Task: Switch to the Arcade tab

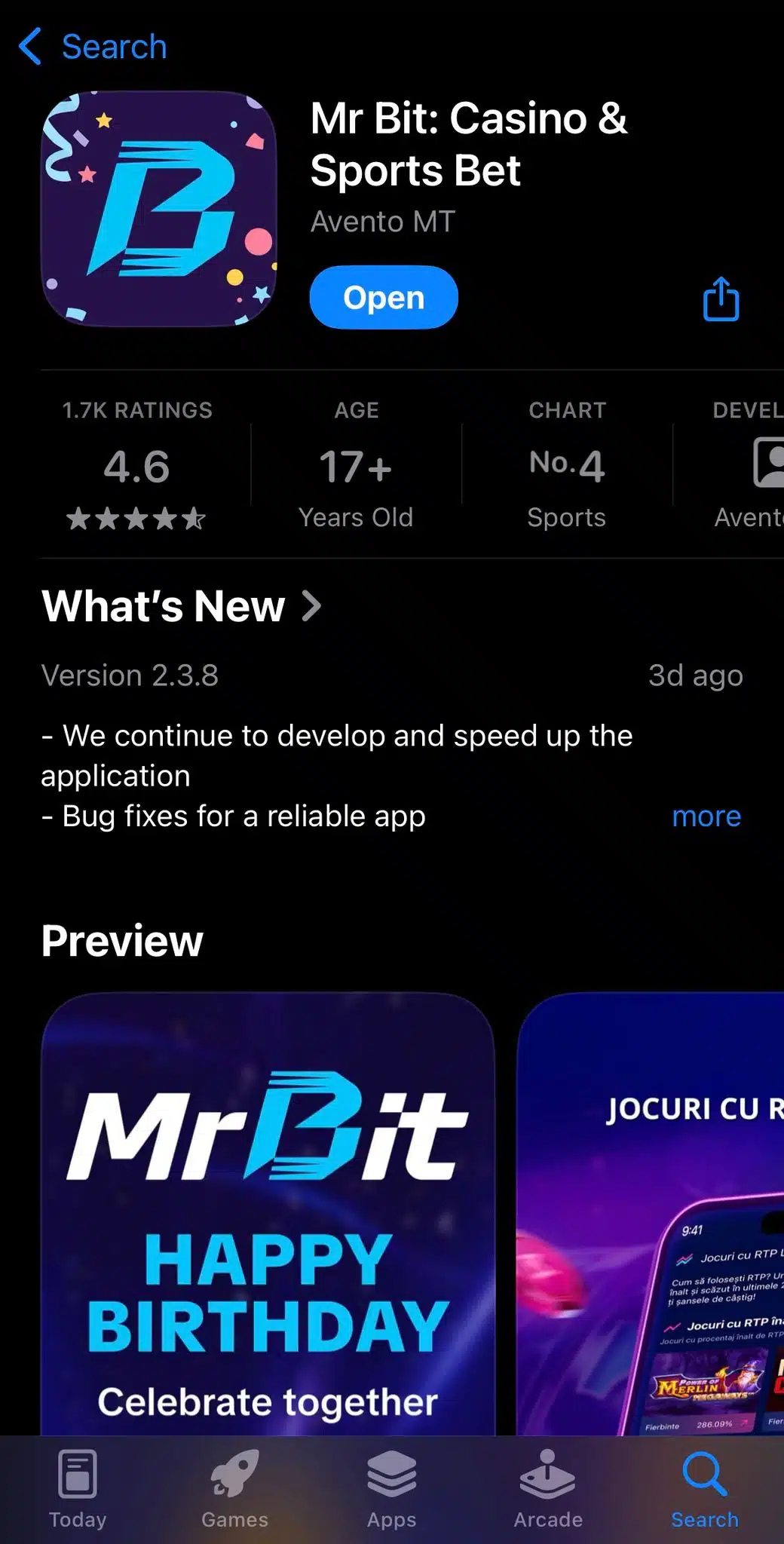Action: pyautogui.click(x=548, y=1488)
